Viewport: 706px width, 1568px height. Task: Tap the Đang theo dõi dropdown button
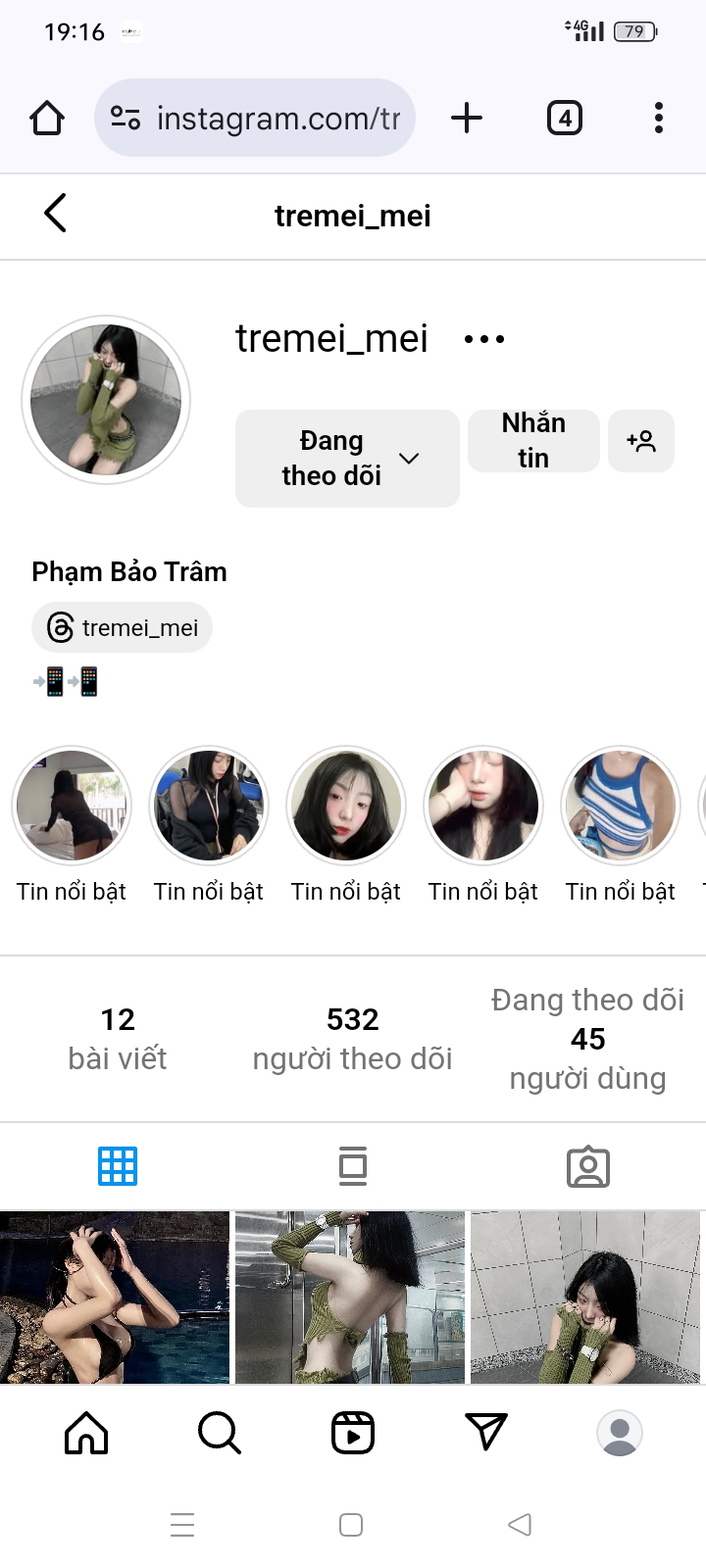click(x=347, y=459)
